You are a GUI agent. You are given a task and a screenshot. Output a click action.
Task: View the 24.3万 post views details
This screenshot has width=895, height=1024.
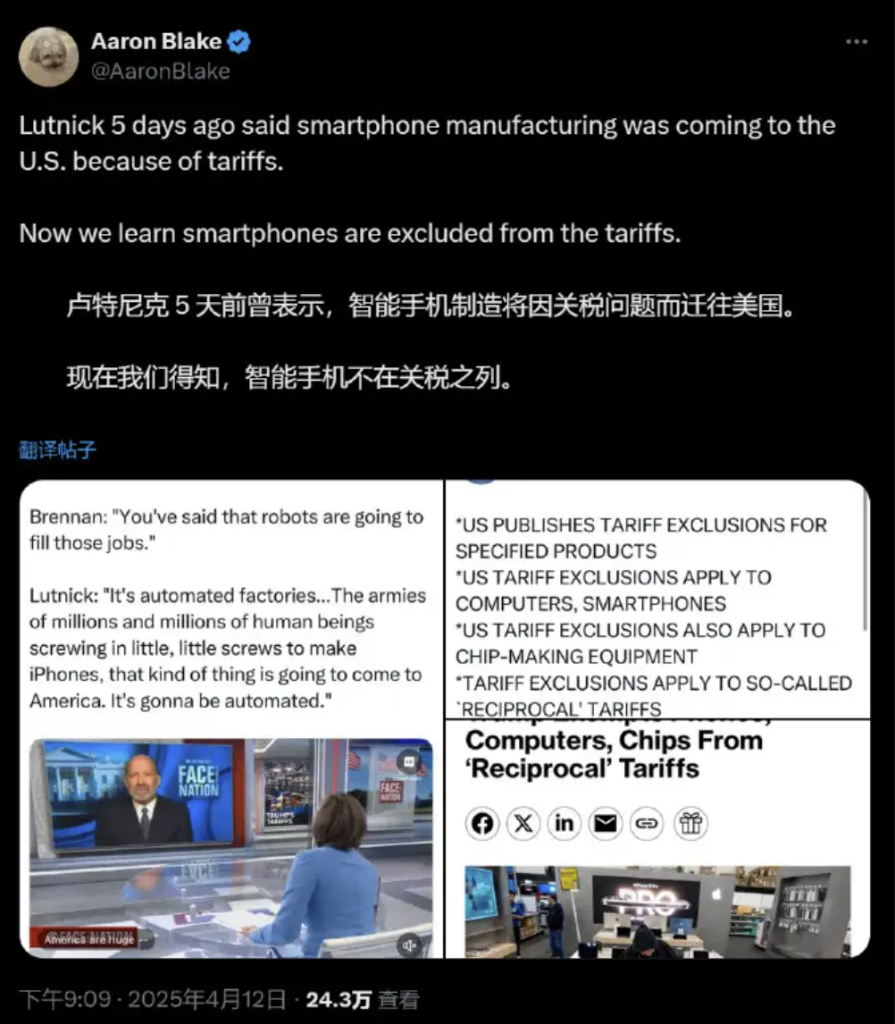(x=362, y=999)
